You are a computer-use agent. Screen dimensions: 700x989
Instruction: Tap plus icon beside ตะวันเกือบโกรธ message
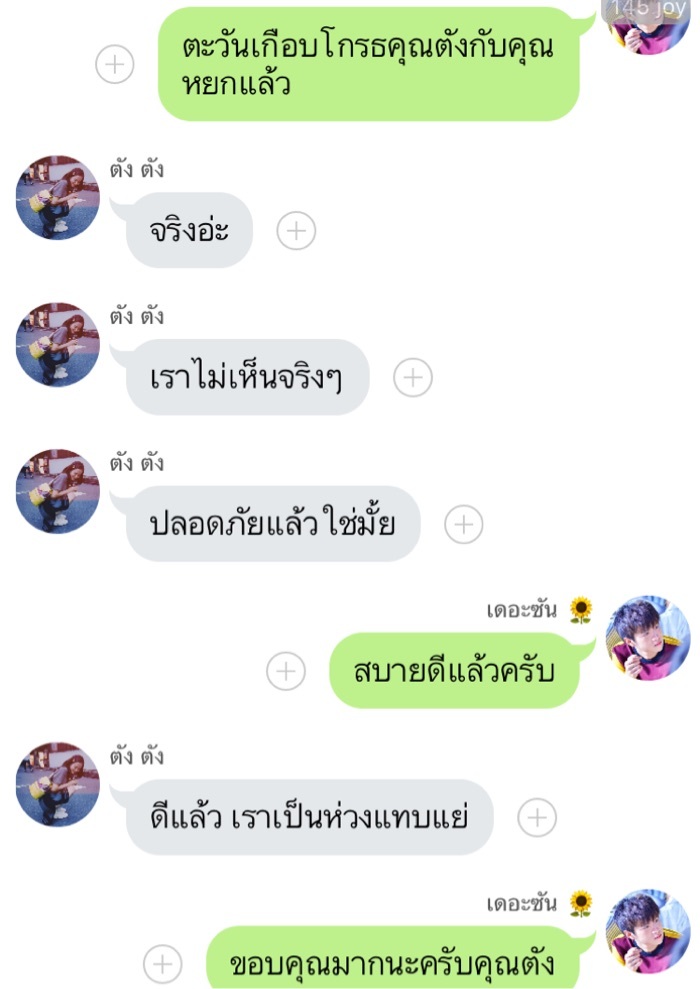click(115, 65)
